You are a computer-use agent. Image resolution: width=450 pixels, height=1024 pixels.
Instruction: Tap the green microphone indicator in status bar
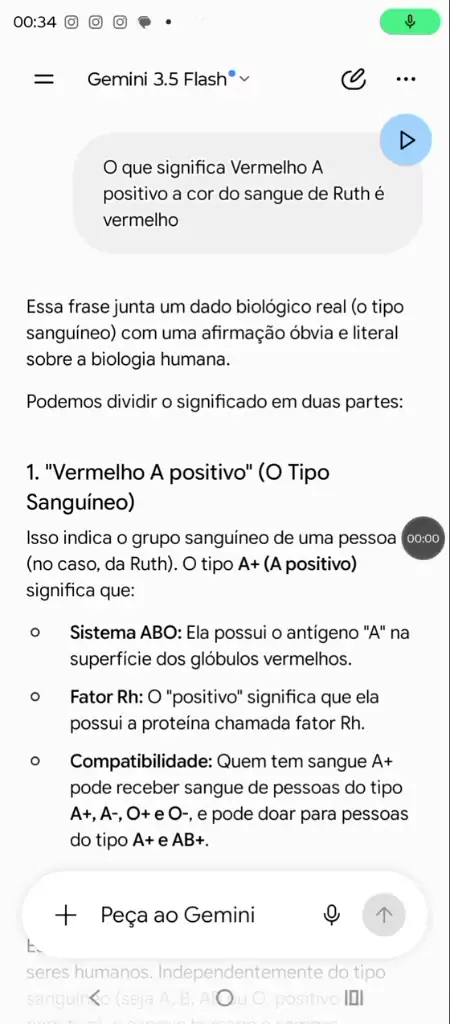pyautogui.click(x=410, y=22)
